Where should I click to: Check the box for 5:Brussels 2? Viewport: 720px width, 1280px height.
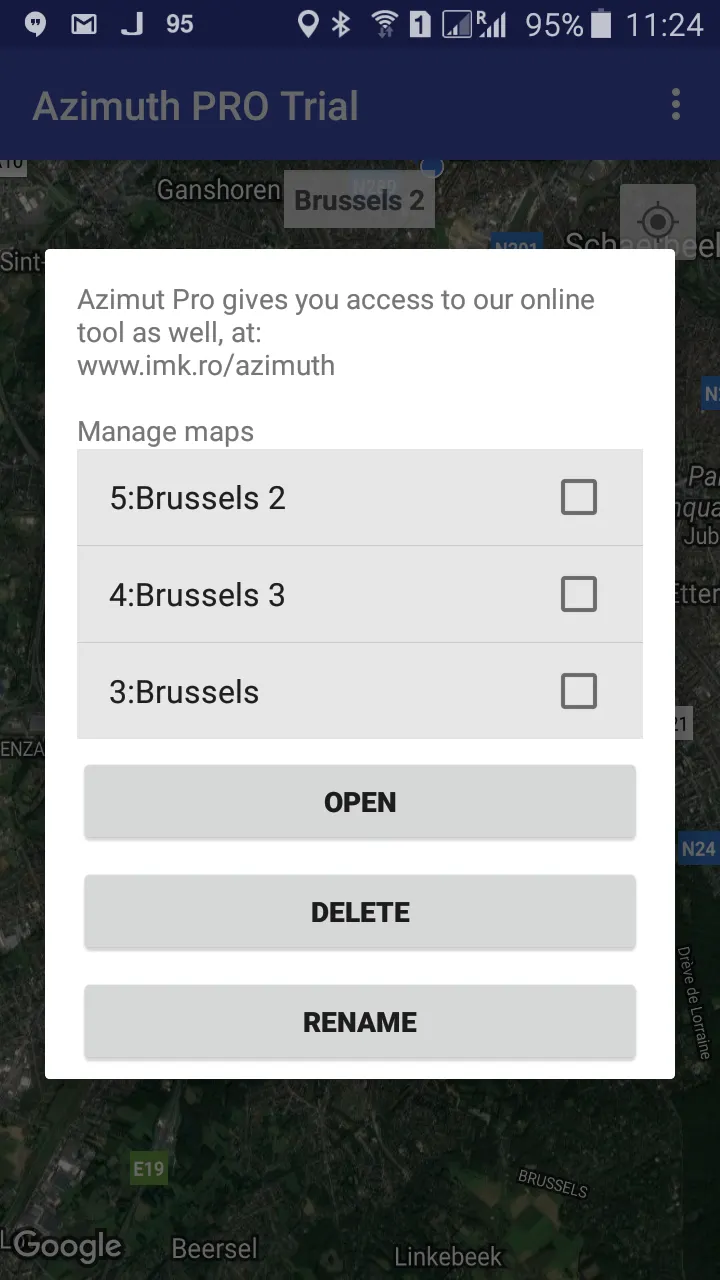click(579, 497)
